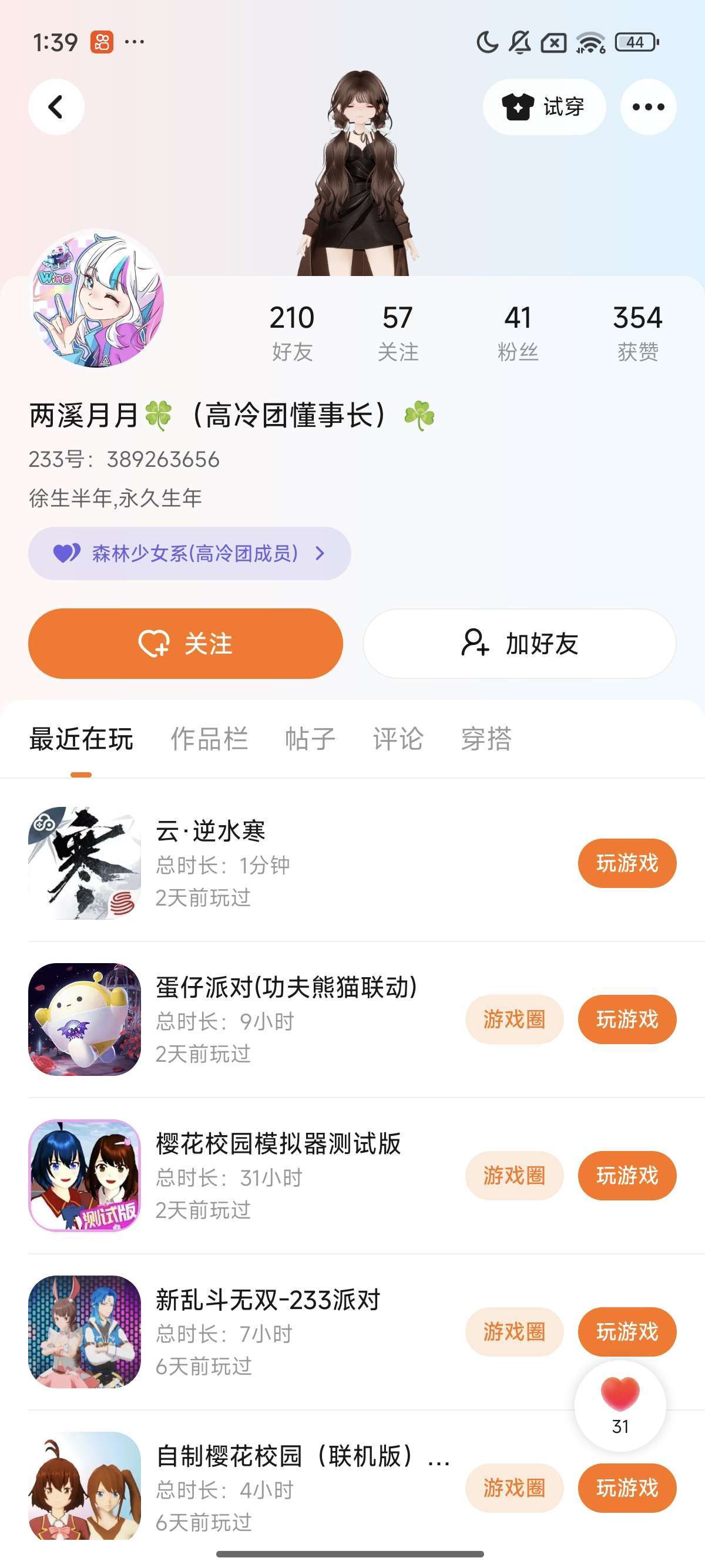Start 樱花校园模拟器测试版 via 玩游戏
Image resolution: width=705 pixels, height=1568 pixels.
626,1175
